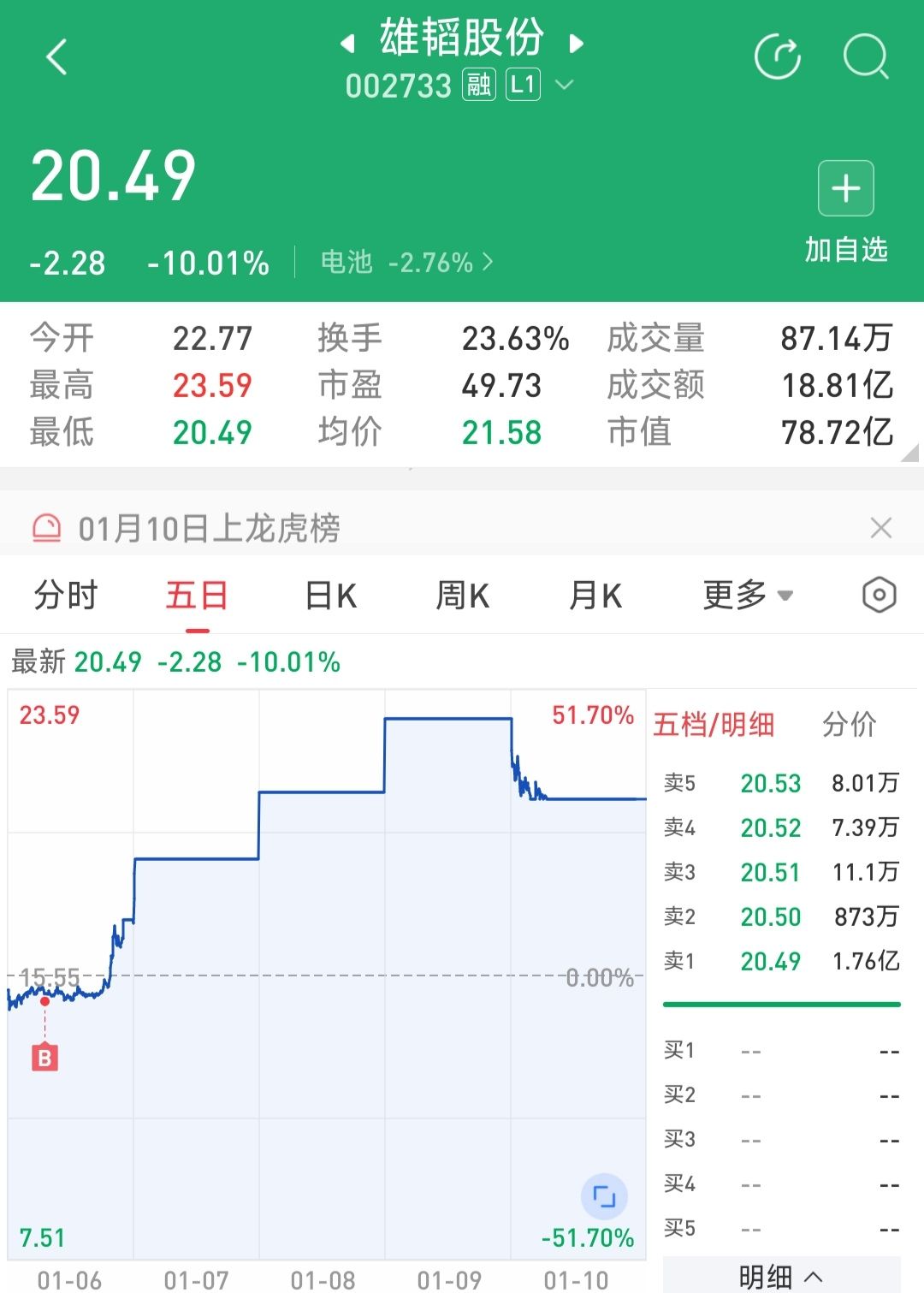The image size is (924, 1293).
Task: Open chart settings hexagon icon
Action: tap(879, 596)
